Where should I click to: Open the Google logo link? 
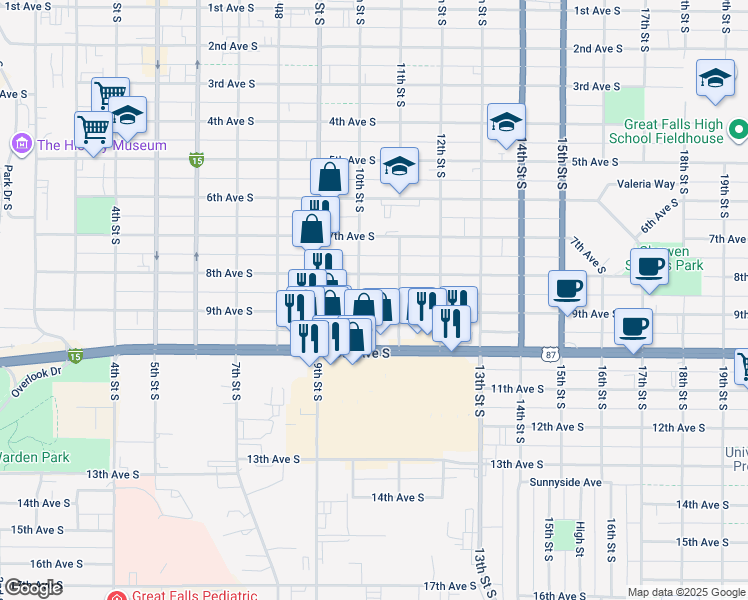click(x=32, y=588)
